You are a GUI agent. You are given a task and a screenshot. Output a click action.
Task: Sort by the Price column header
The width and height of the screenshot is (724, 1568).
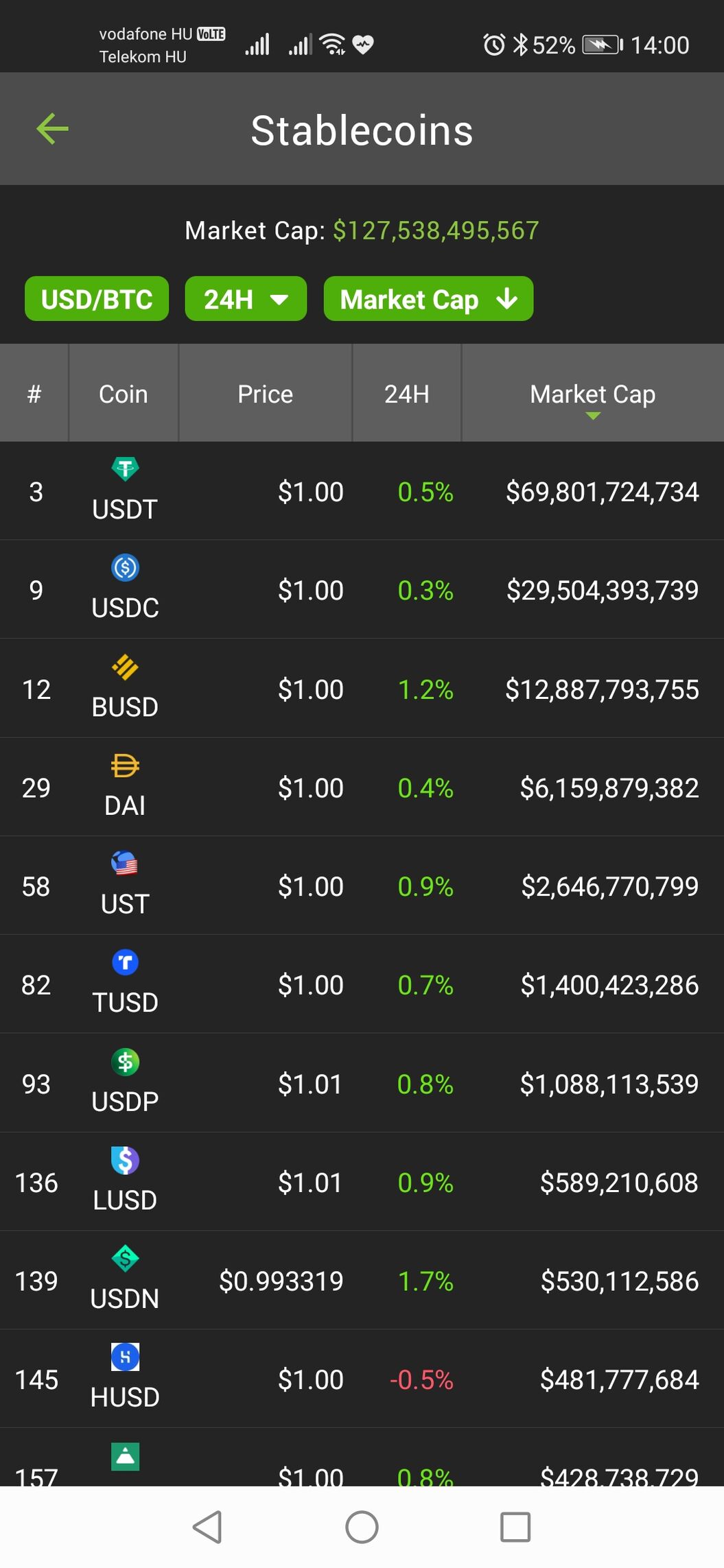(x=266, y=394)
